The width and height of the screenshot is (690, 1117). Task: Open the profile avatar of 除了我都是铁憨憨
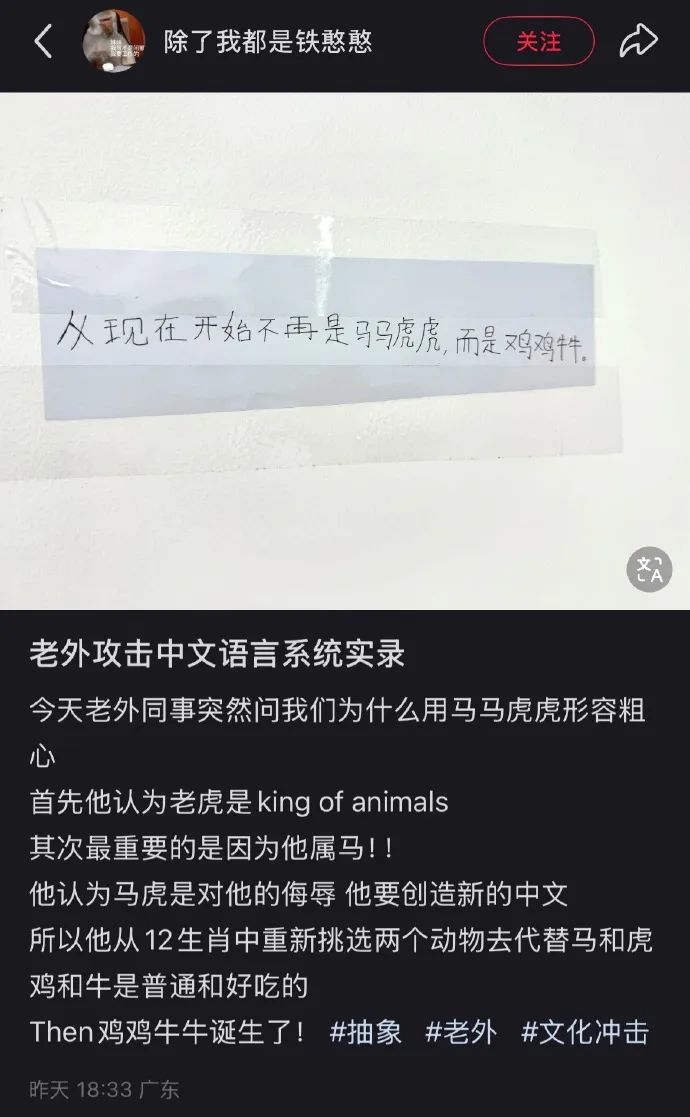point(114,41)
